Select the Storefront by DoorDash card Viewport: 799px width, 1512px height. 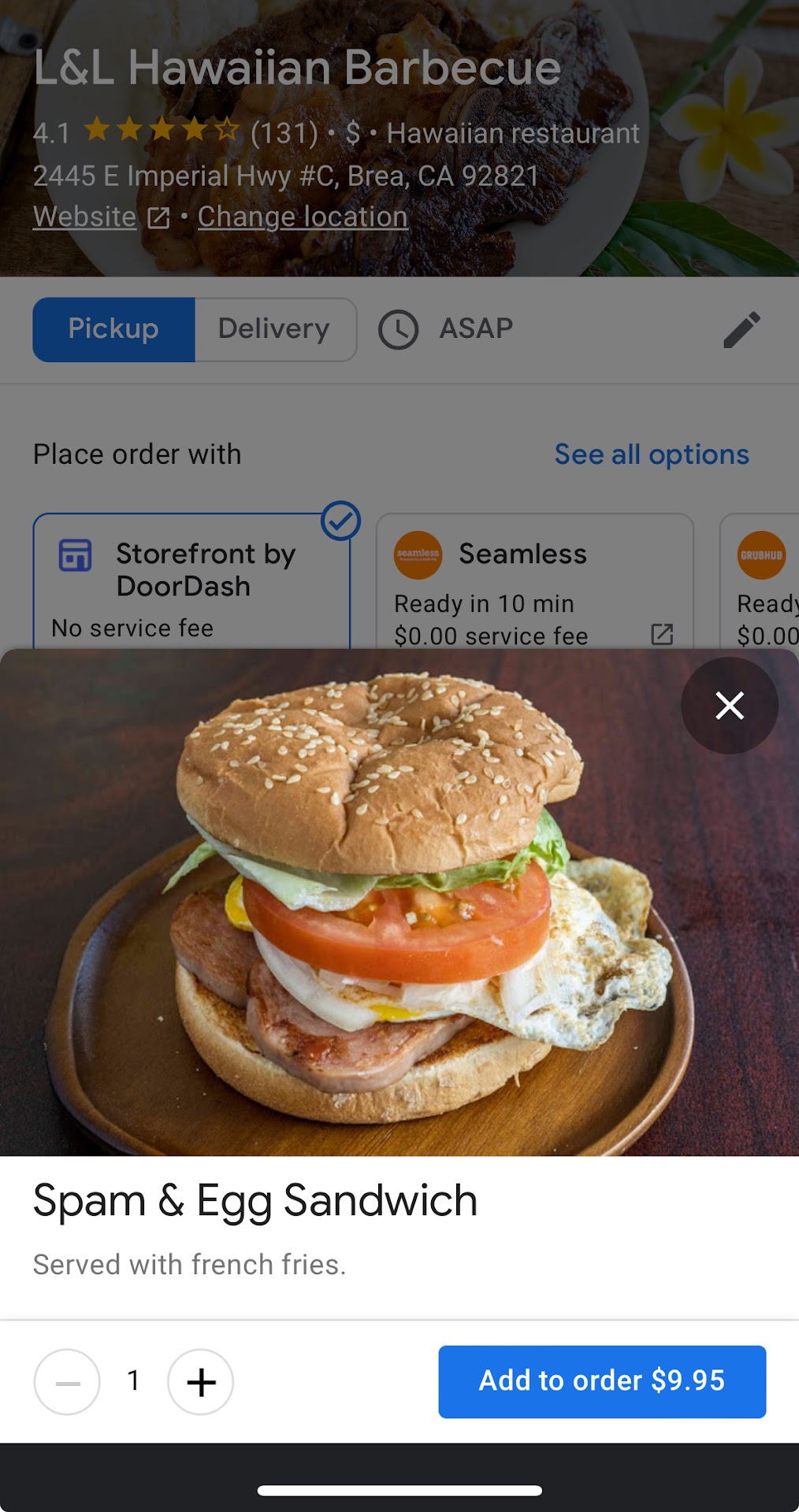(191, 583)
